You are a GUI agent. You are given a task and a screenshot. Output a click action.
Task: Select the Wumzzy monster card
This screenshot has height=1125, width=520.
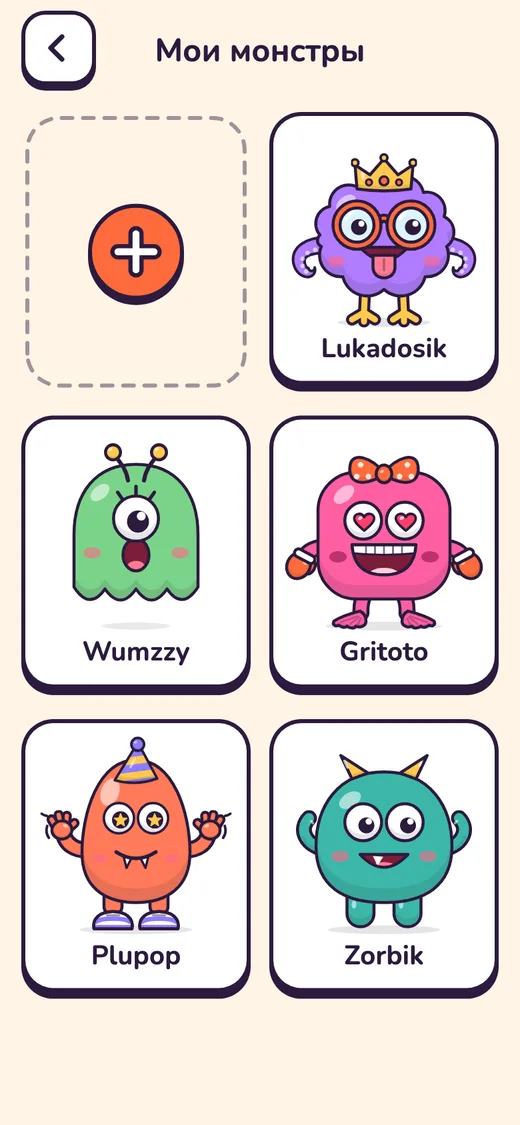(x=136, y=555)
